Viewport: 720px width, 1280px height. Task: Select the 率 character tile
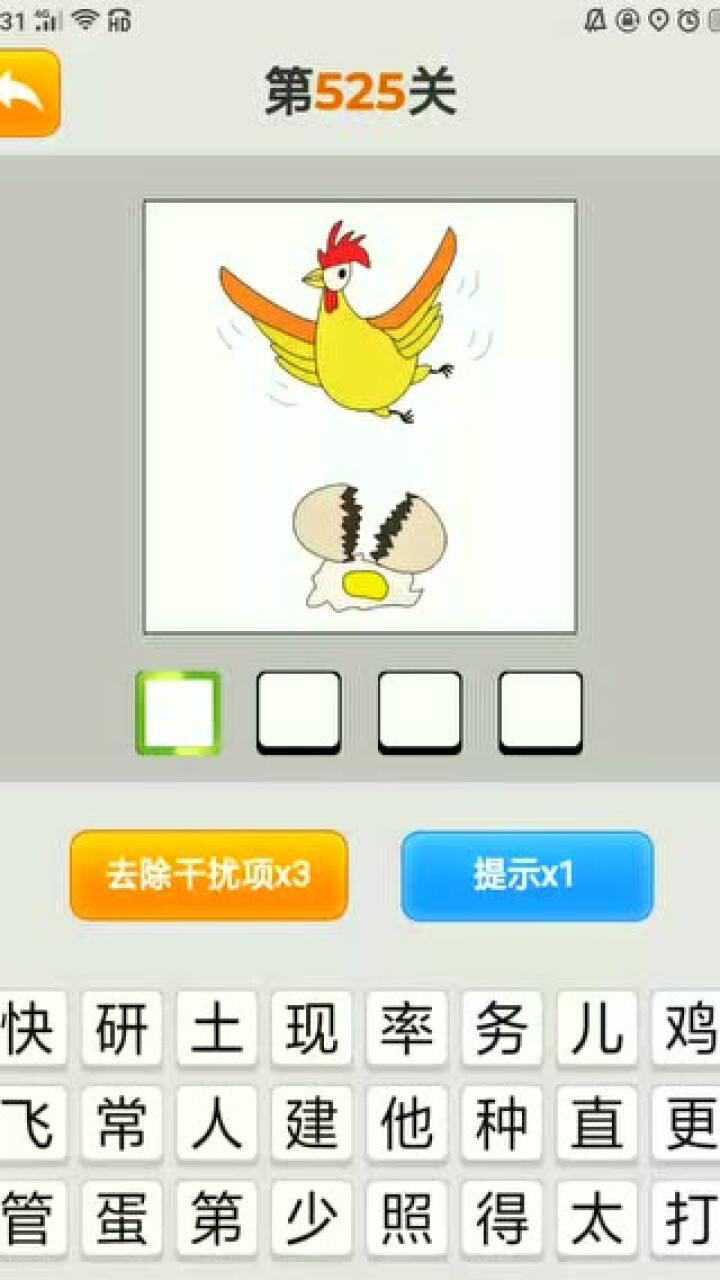[407, 1030]
